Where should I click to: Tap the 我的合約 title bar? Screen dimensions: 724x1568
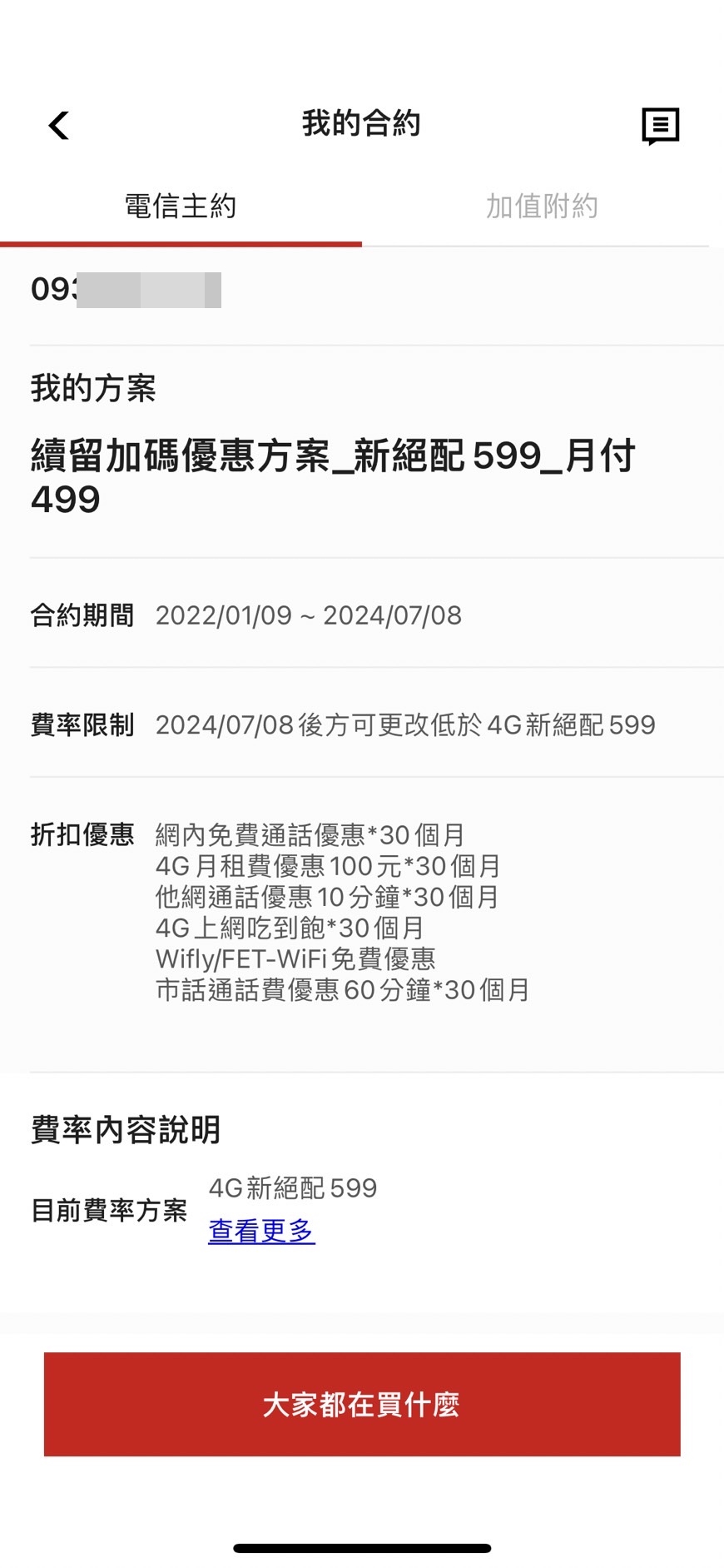point(362,122)
